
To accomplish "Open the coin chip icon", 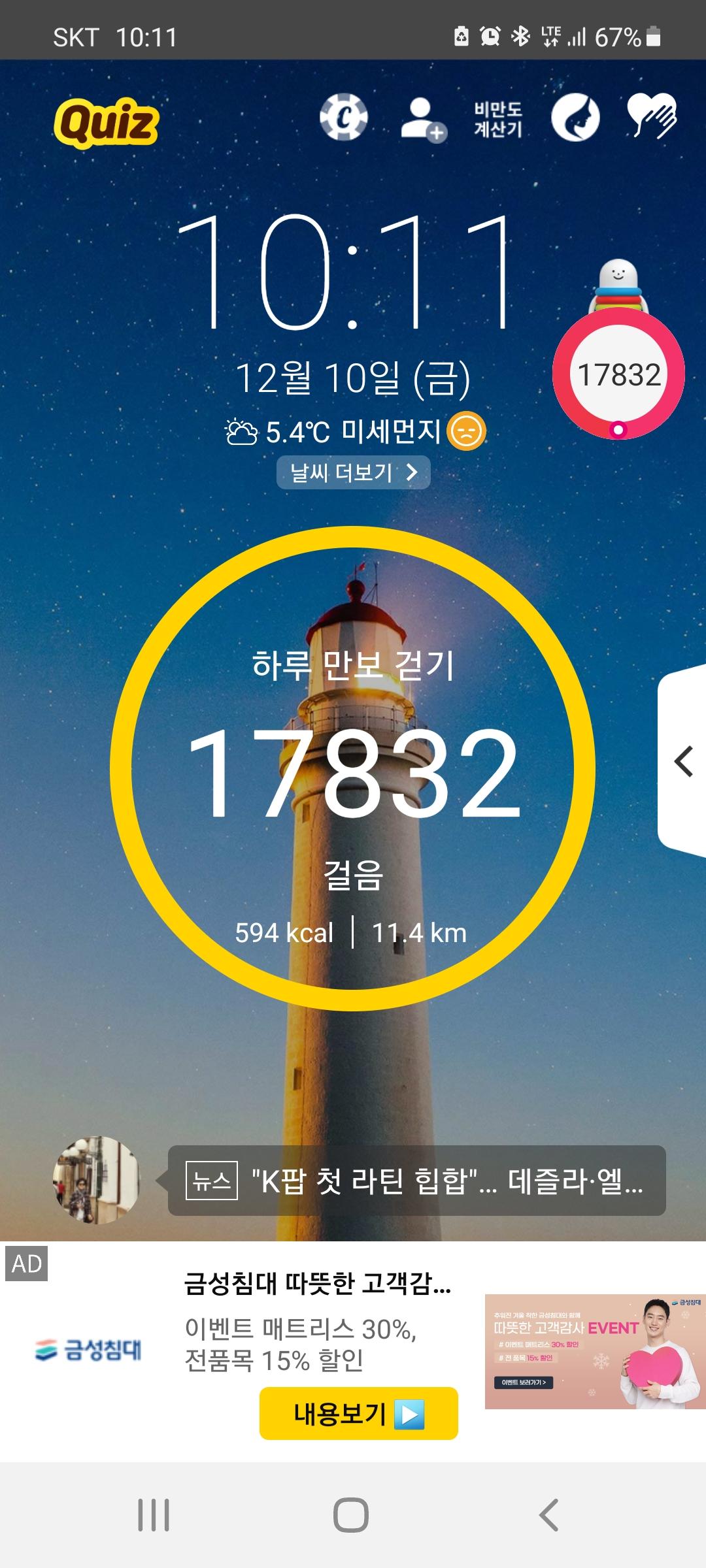I will [x=343, y=118].
